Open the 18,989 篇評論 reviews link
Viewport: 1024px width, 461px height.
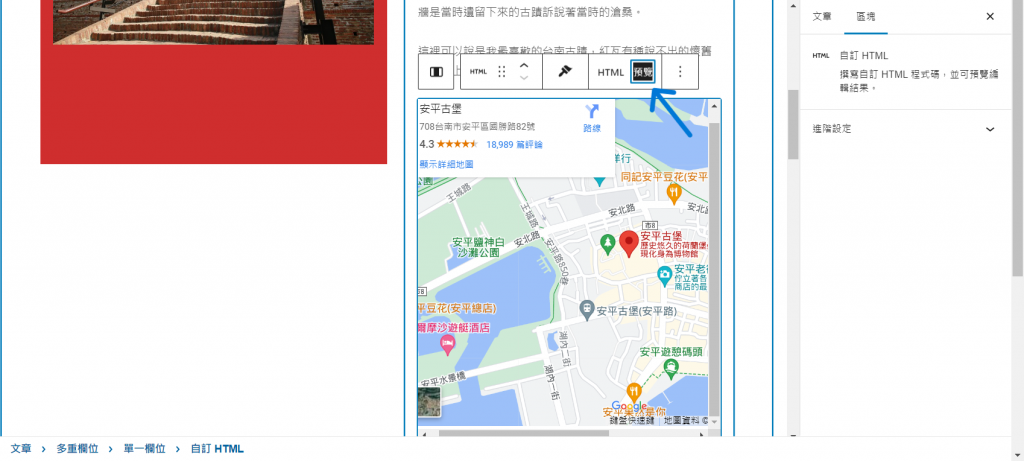514,144
